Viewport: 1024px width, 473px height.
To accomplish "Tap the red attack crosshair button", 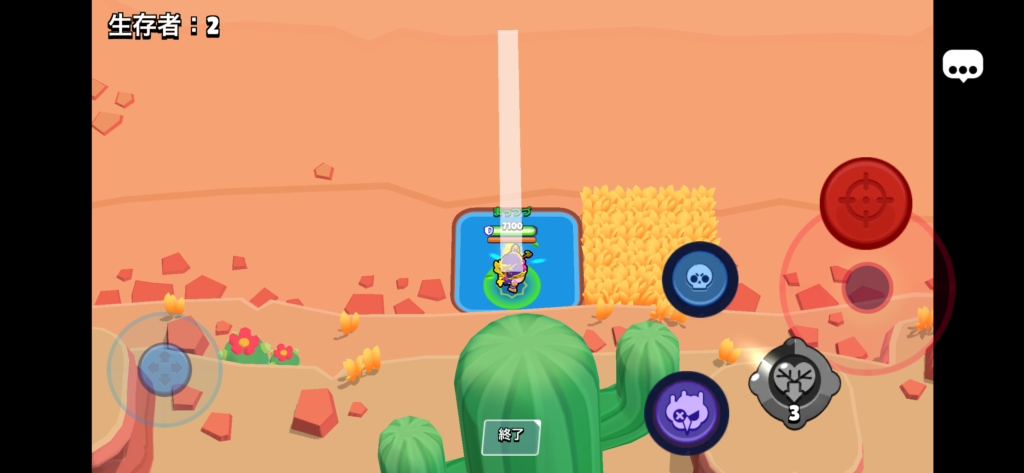I will 865,203.
